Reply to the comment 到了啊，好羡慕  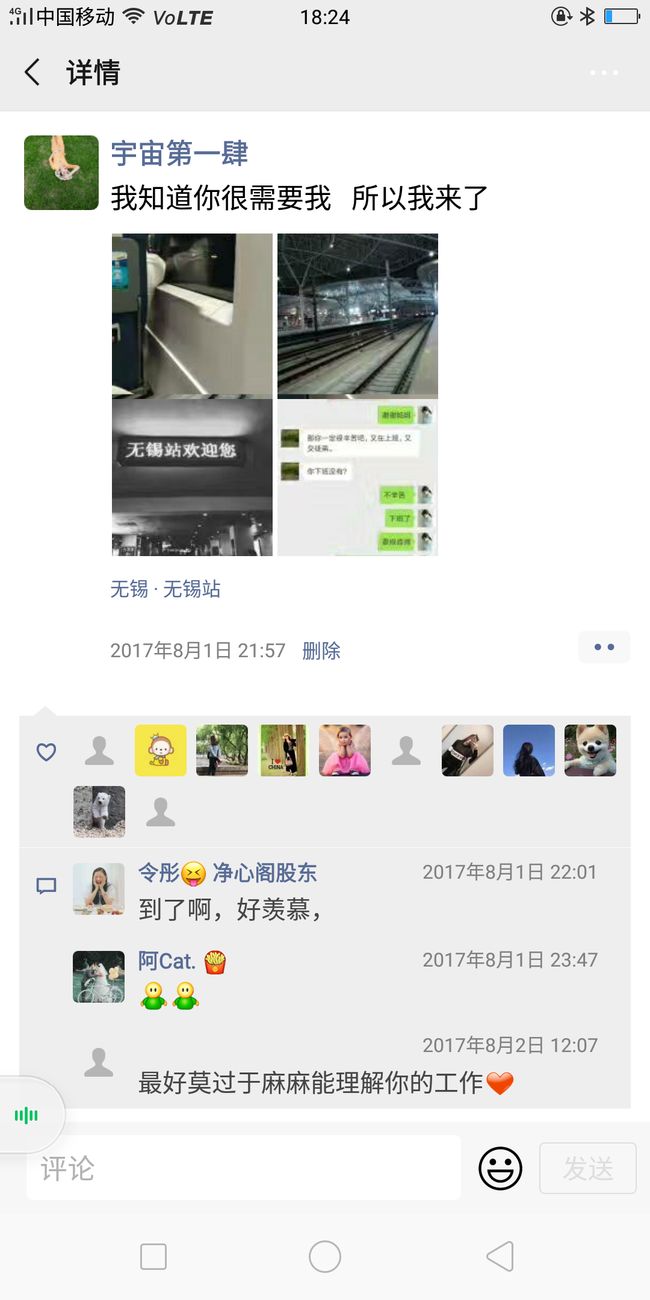pos(230,910)
